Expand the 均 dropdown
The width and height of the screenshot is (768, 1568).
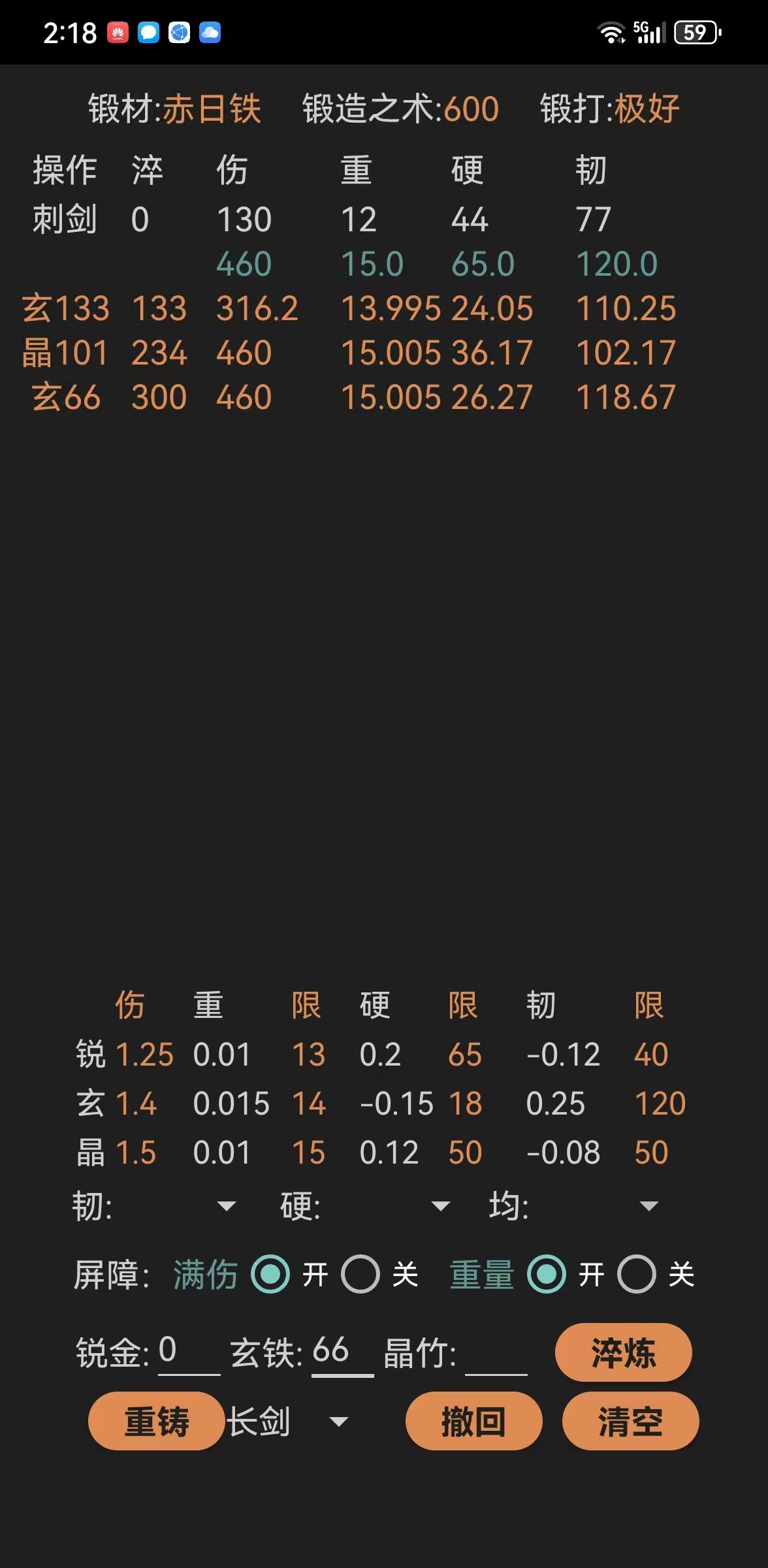click(648, 1206)
